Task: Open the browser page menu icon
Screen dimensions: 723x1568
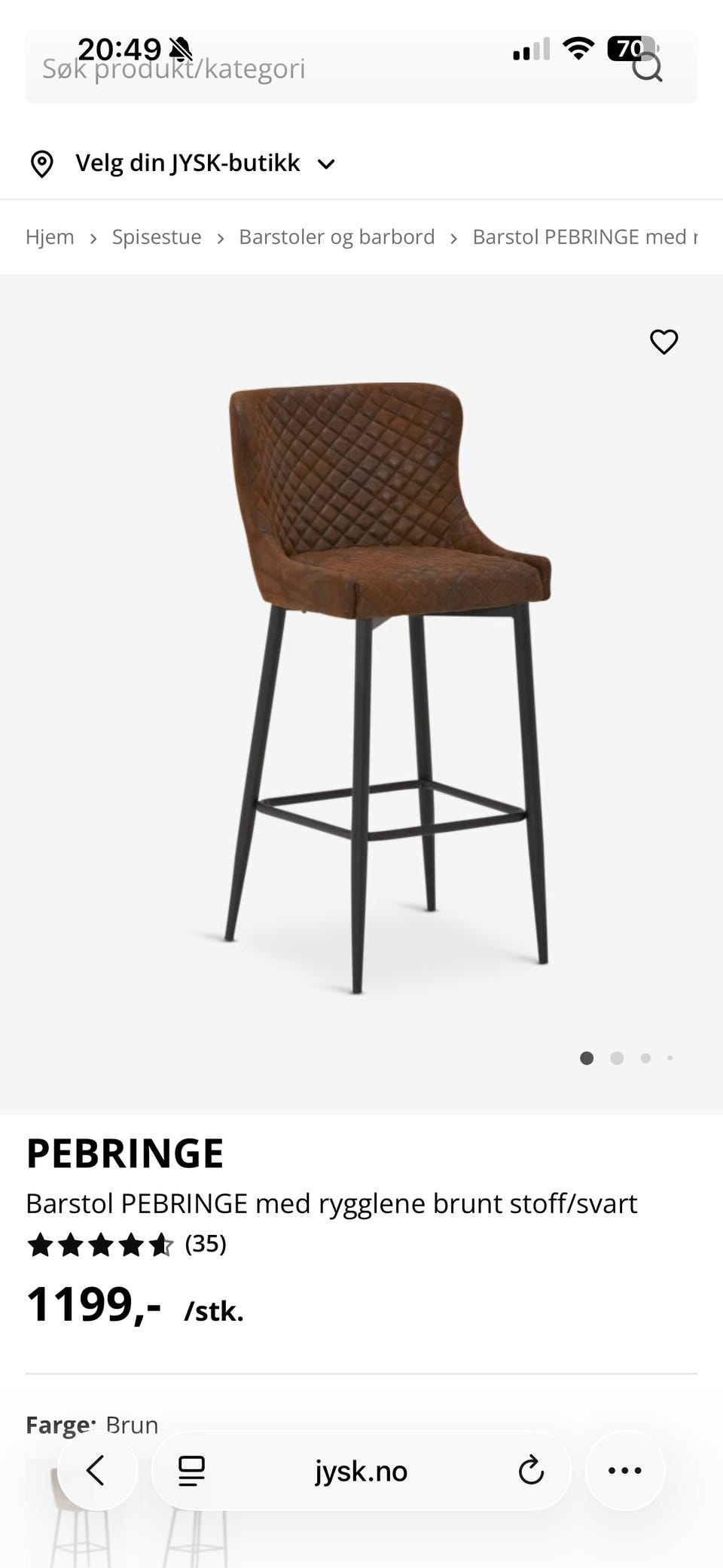Action: click(x=192, y=1470)
